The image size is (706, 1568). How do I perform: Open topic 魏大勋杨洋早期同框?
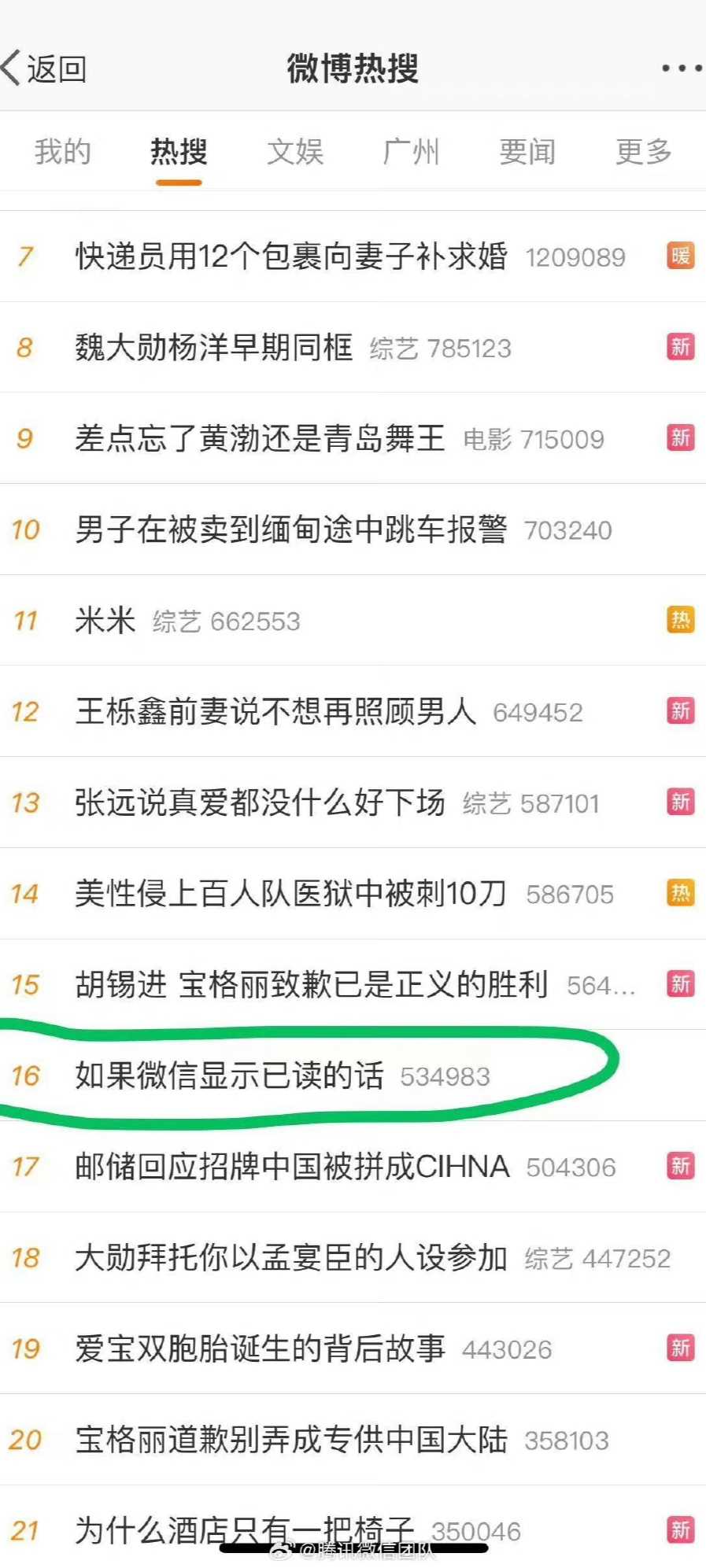click(x=214, y=347)
